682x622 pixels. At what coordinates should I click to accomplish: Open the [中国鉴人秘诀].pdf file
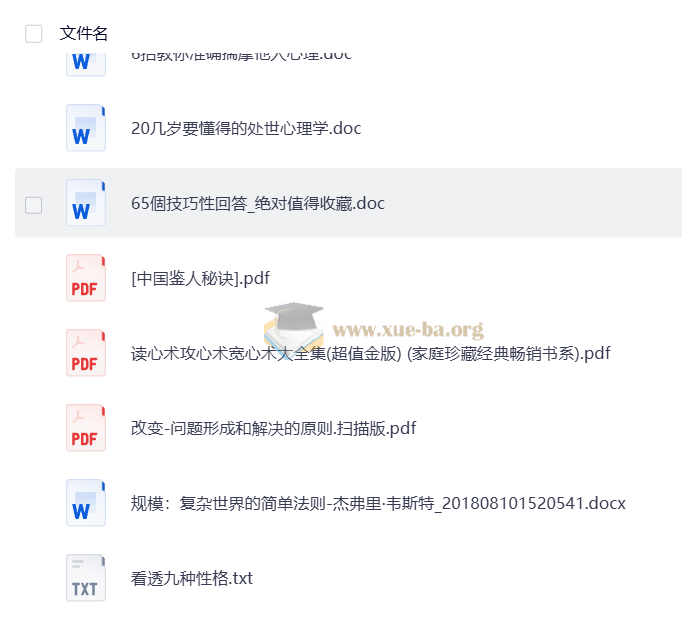pos(200,278)
